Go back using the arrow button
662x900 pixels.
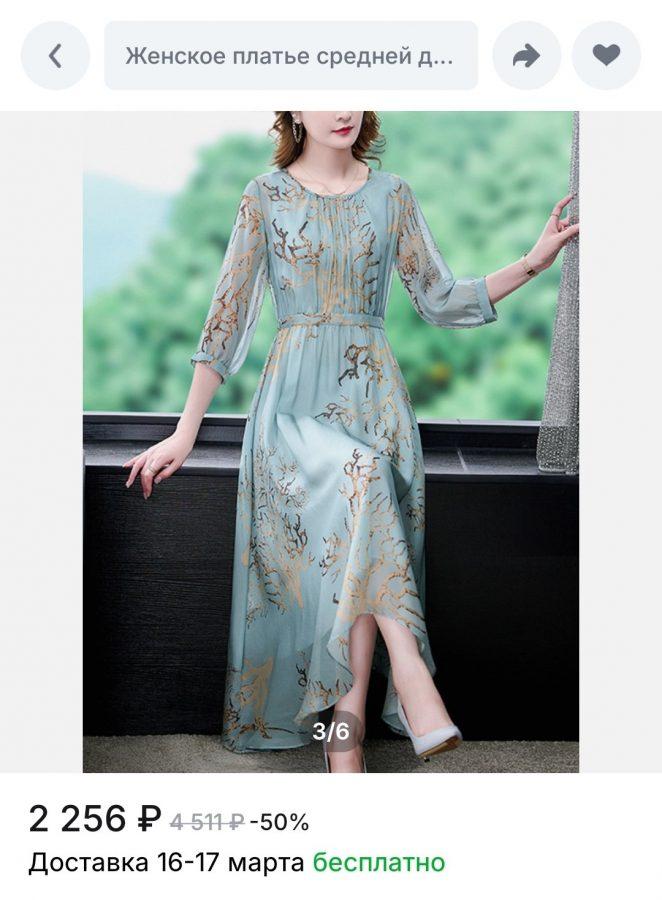coord(55,56)
